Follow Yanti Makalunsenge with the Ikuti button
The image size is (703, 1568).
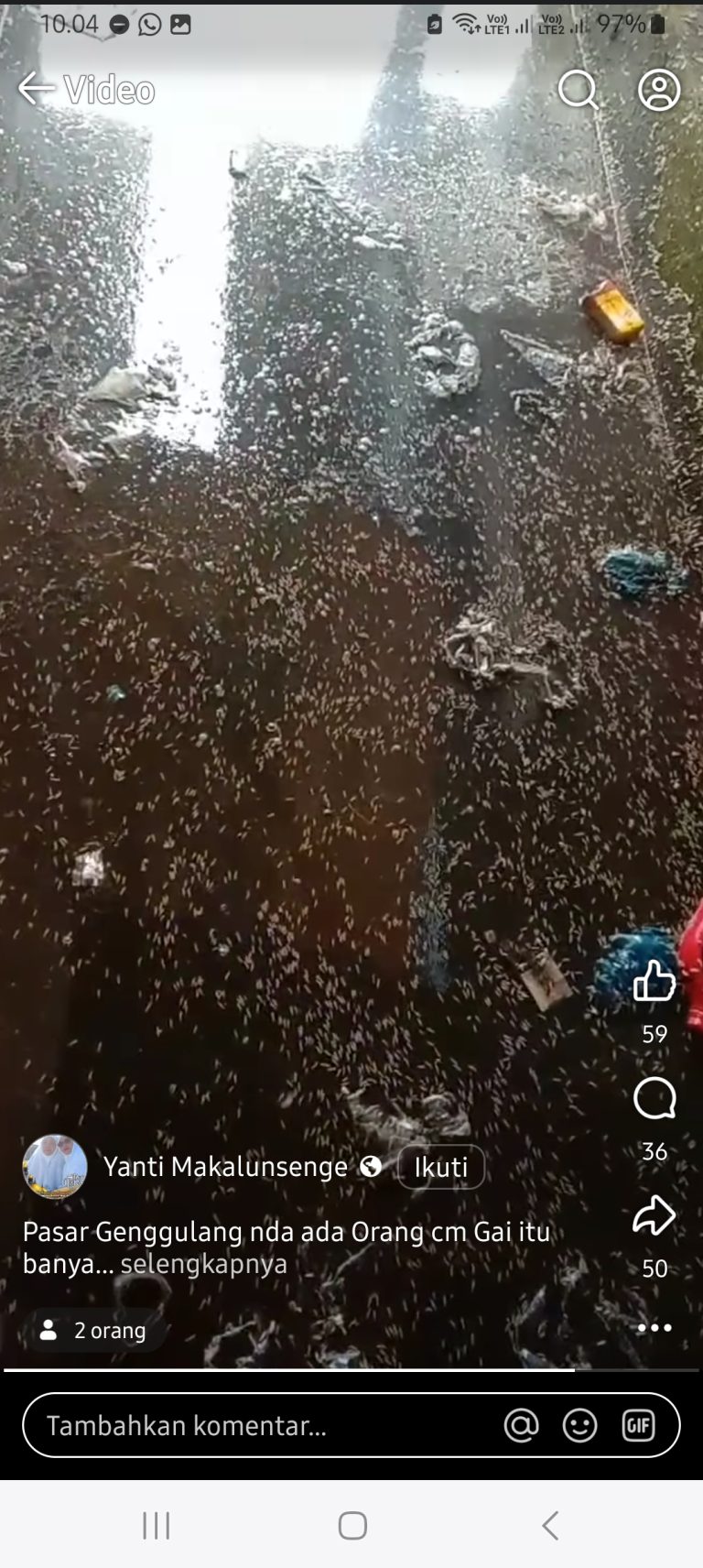(441, 1167)
